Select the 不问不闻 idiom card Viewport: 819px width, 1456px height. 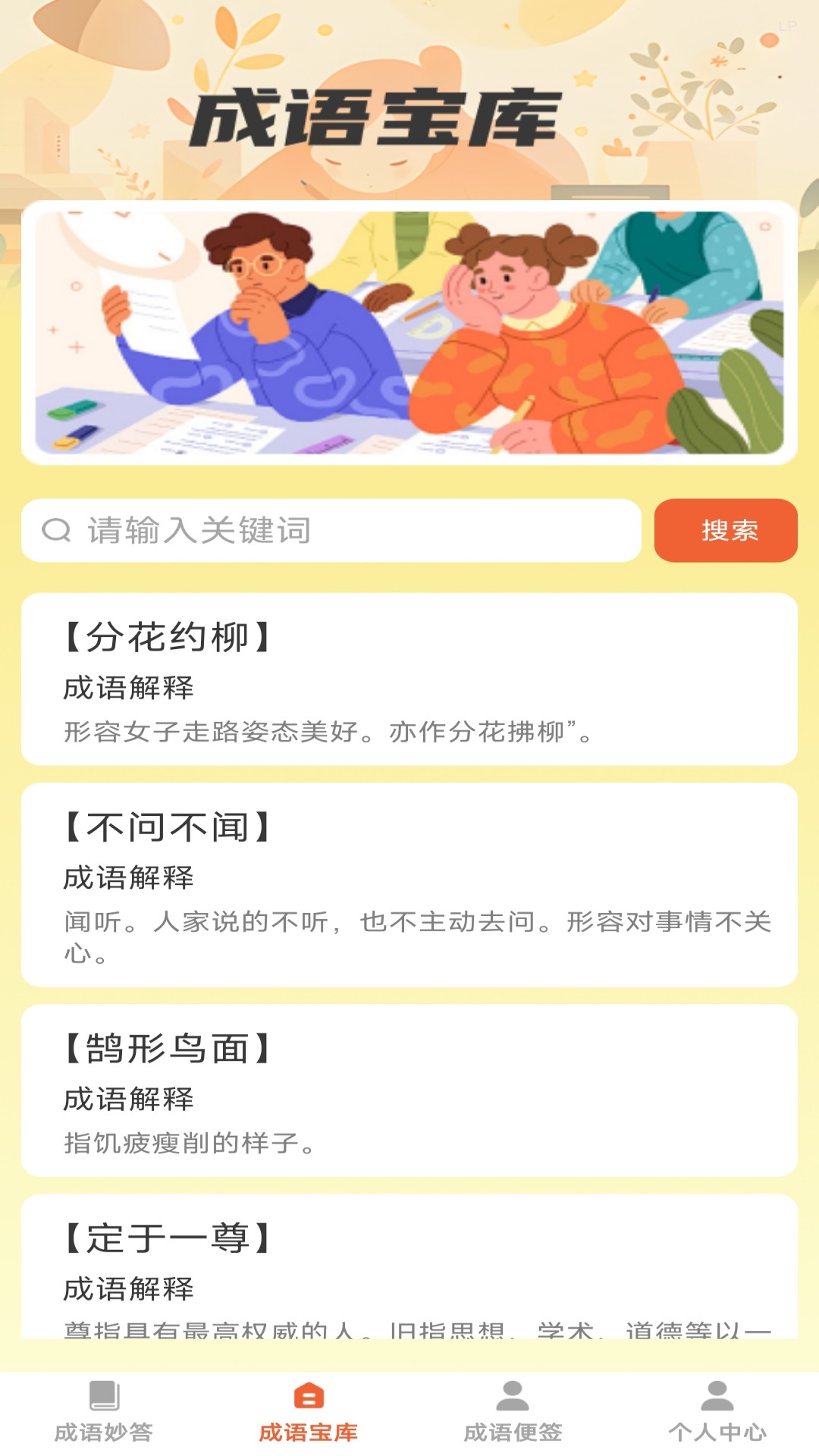[409, 880]
